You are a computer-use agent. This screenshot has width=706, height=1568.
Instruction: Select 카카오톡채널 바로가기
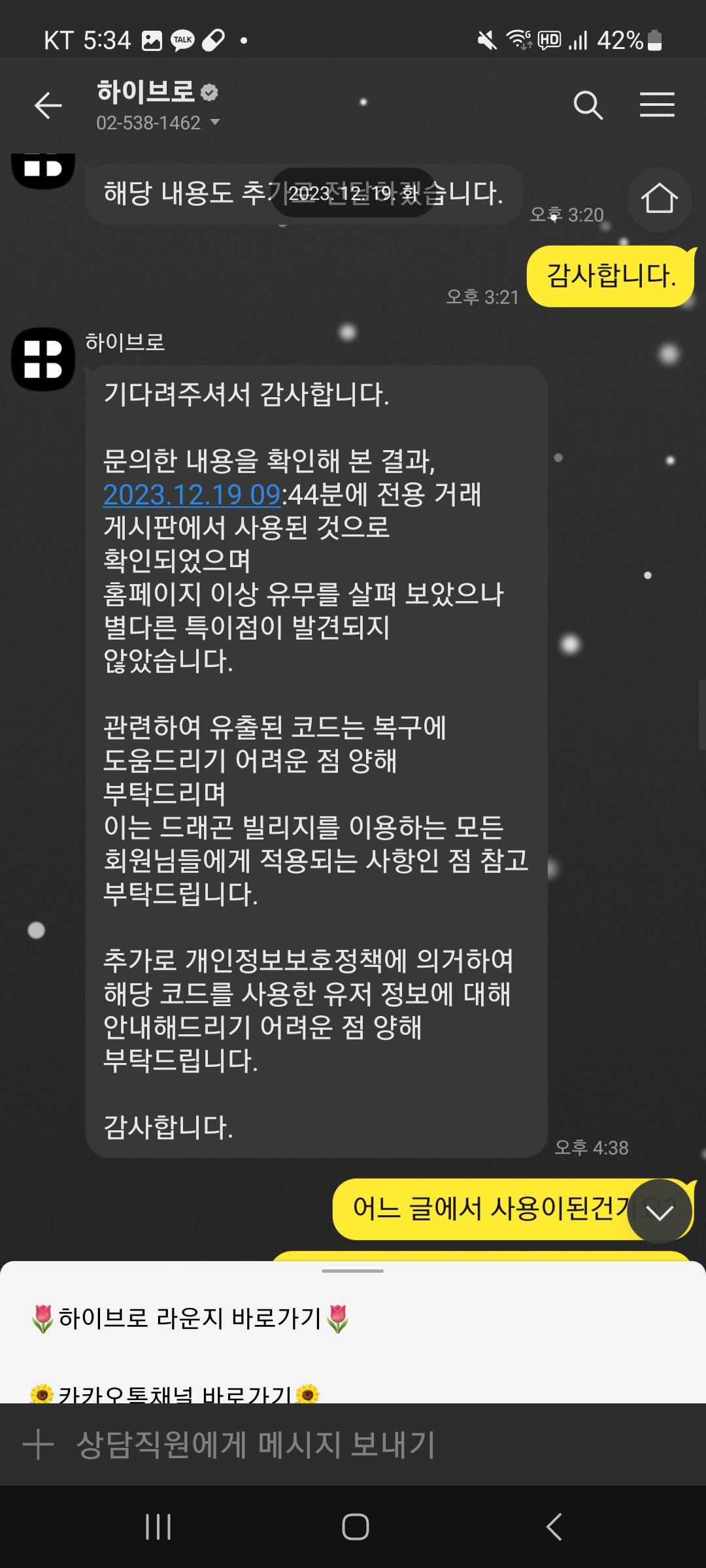(175, 1394)
